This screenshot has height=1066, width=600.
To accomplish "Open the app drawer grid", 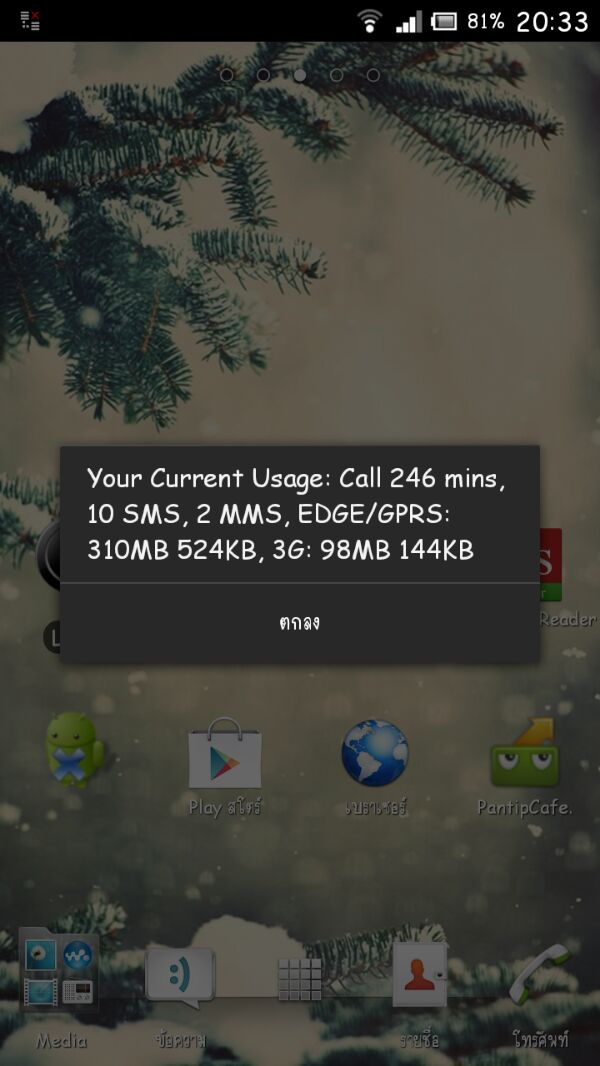I will 300,979.
